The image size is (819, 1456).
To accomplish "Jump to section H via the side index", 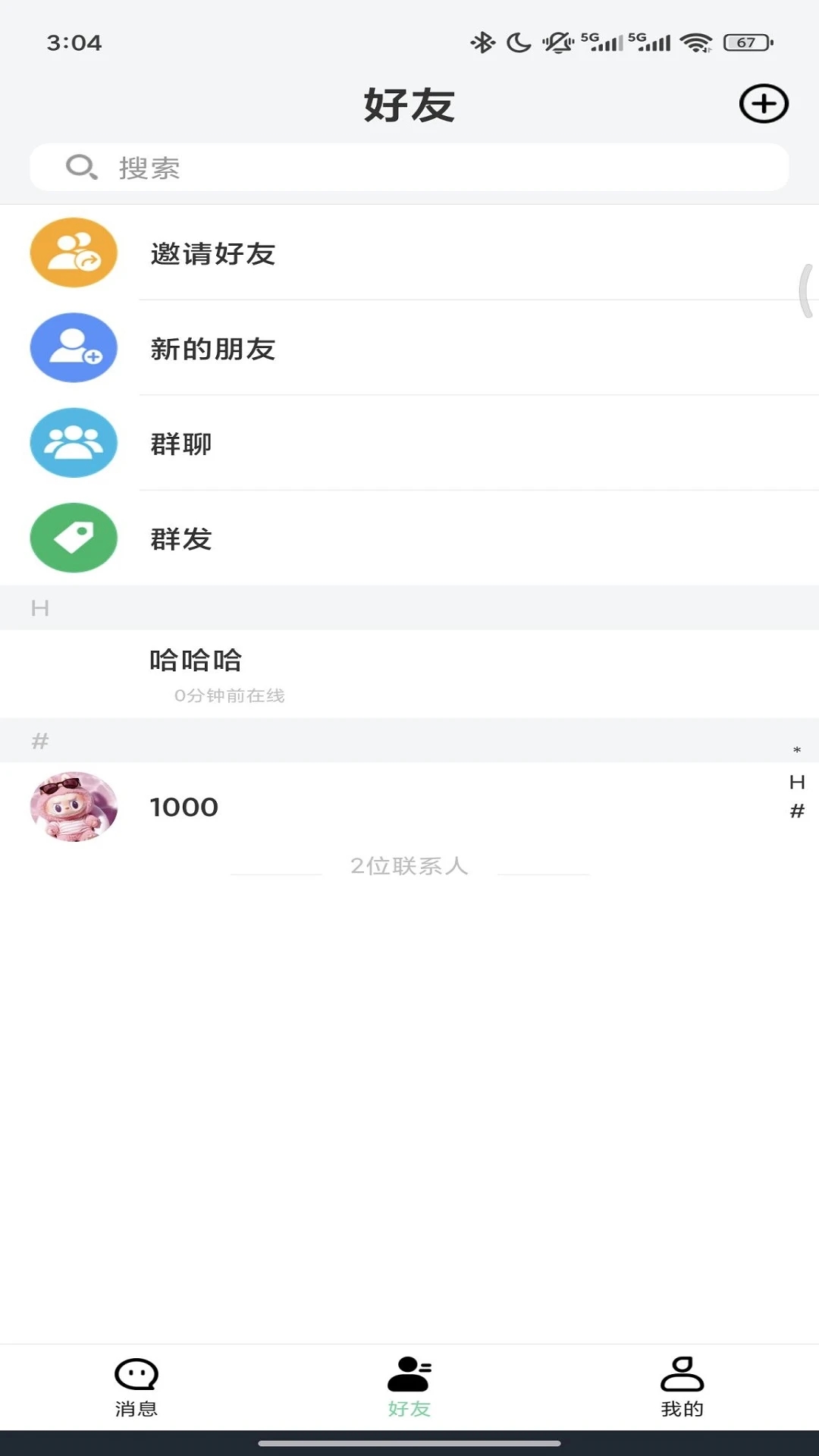I will coord(795,782).
